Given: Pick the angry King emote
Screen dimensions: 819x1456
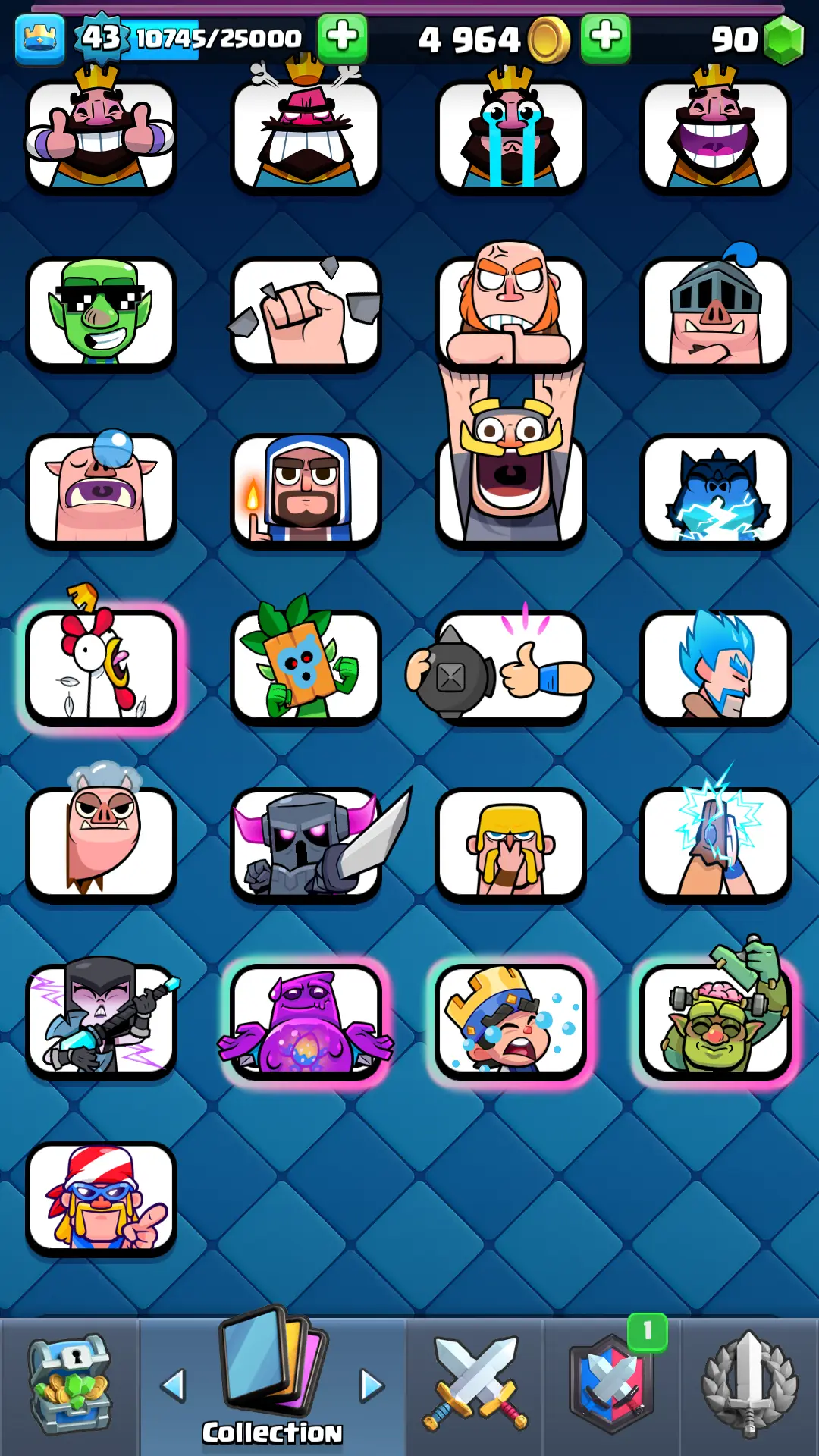Looking at the screenshot, I should (306, 135).
